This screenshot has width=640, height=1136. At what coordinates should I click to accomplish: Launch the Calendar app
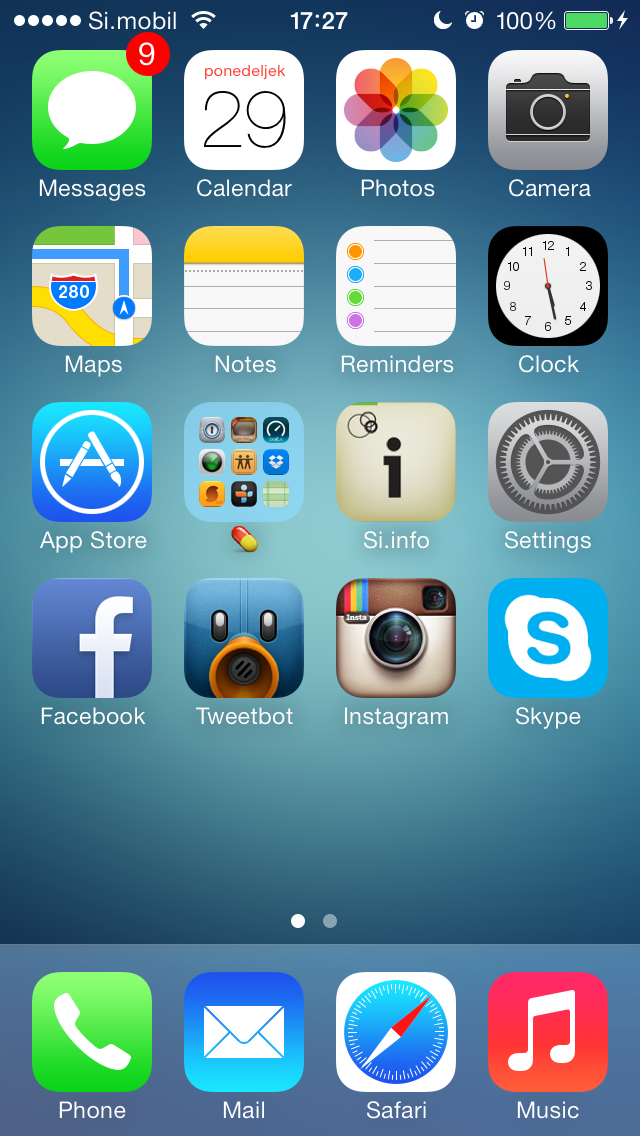tap(244, 110)
